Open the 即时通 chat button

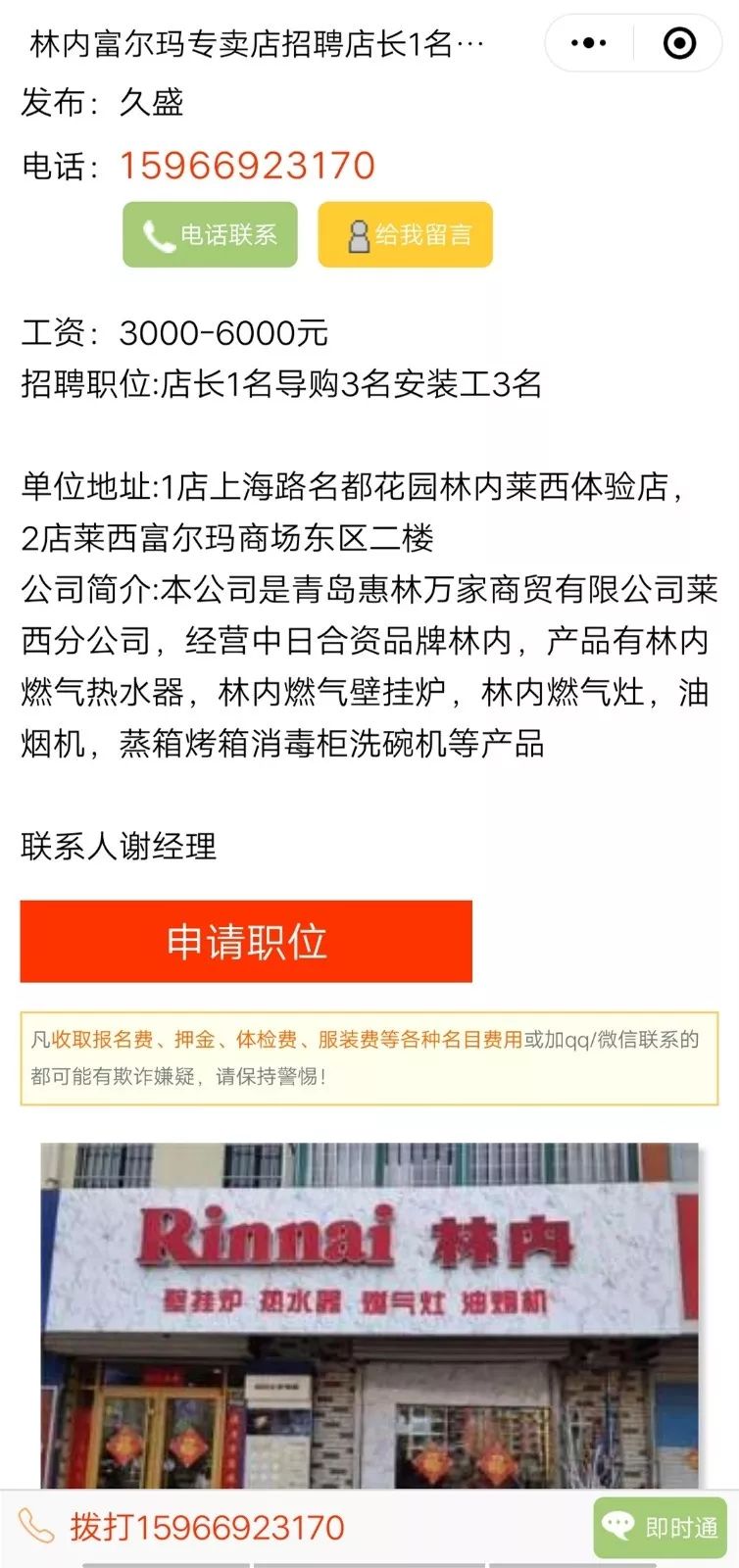click(x=660, y=1527)
